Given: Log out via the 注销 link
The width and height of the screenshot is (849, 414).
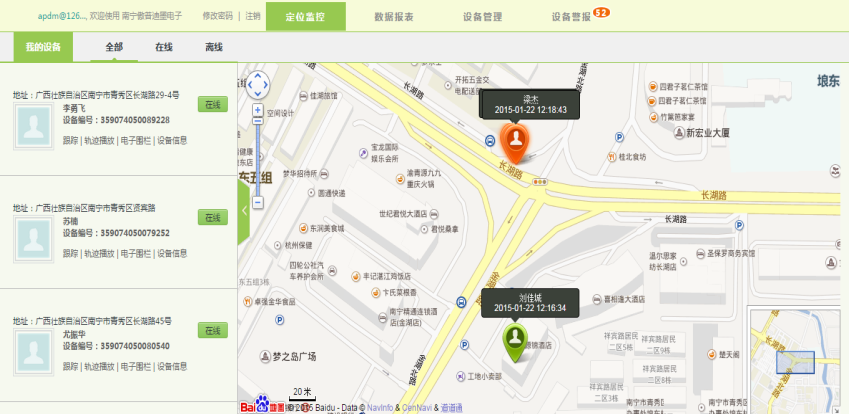Looking at the screenshot, I should [253, 17].
